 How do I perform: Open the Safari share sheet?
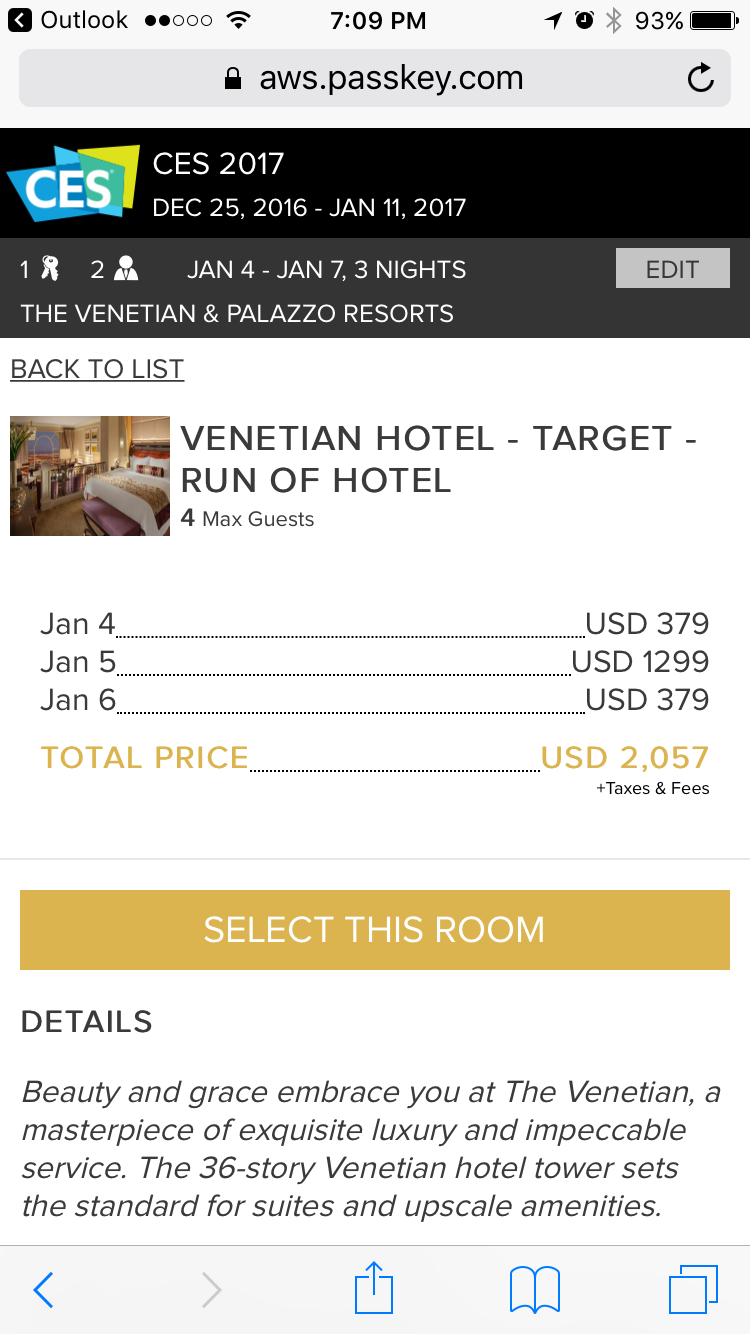click(374, 1288)
